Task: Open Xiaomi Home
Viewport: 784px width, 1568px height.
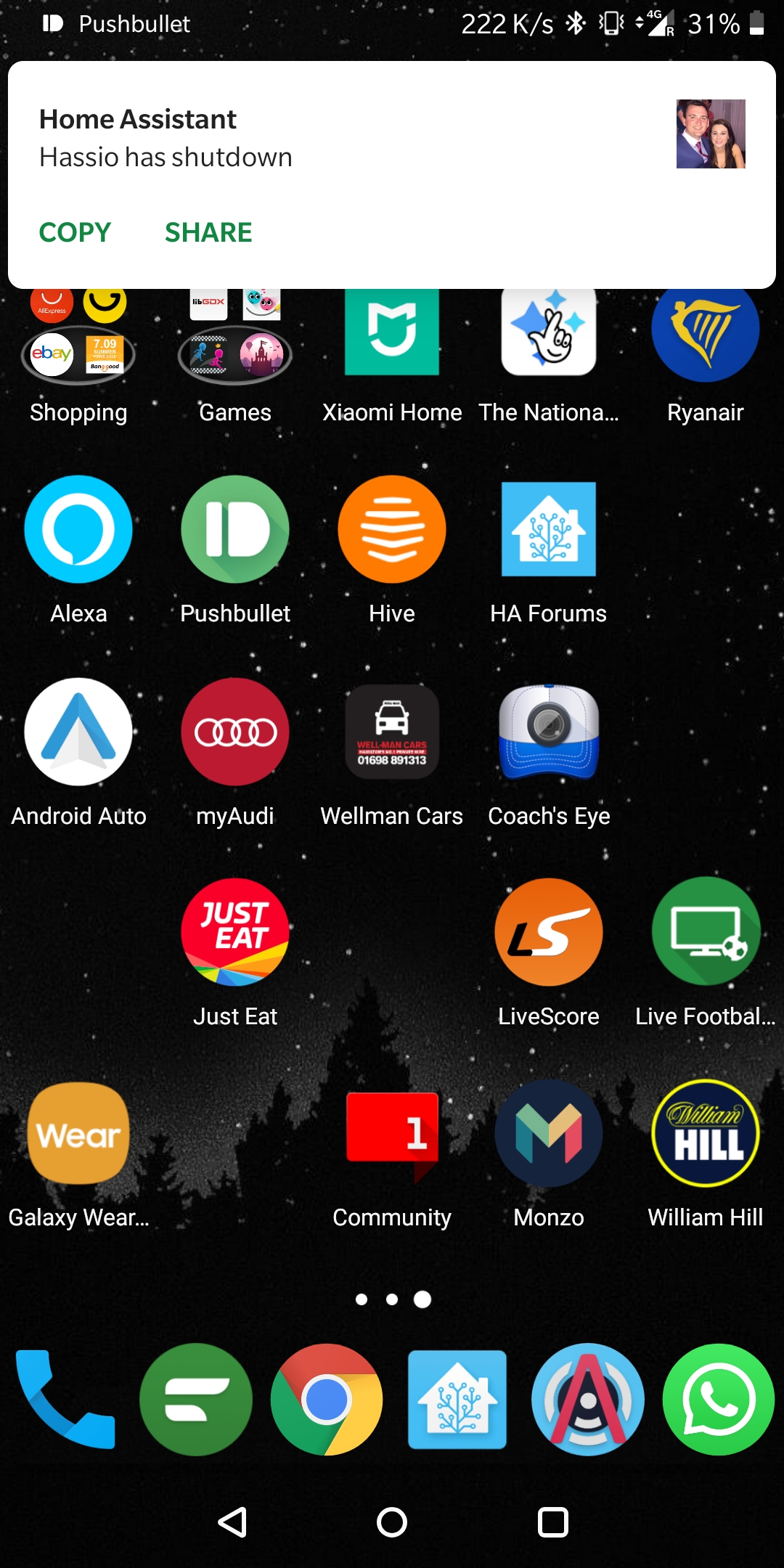Action: (391, 330)
